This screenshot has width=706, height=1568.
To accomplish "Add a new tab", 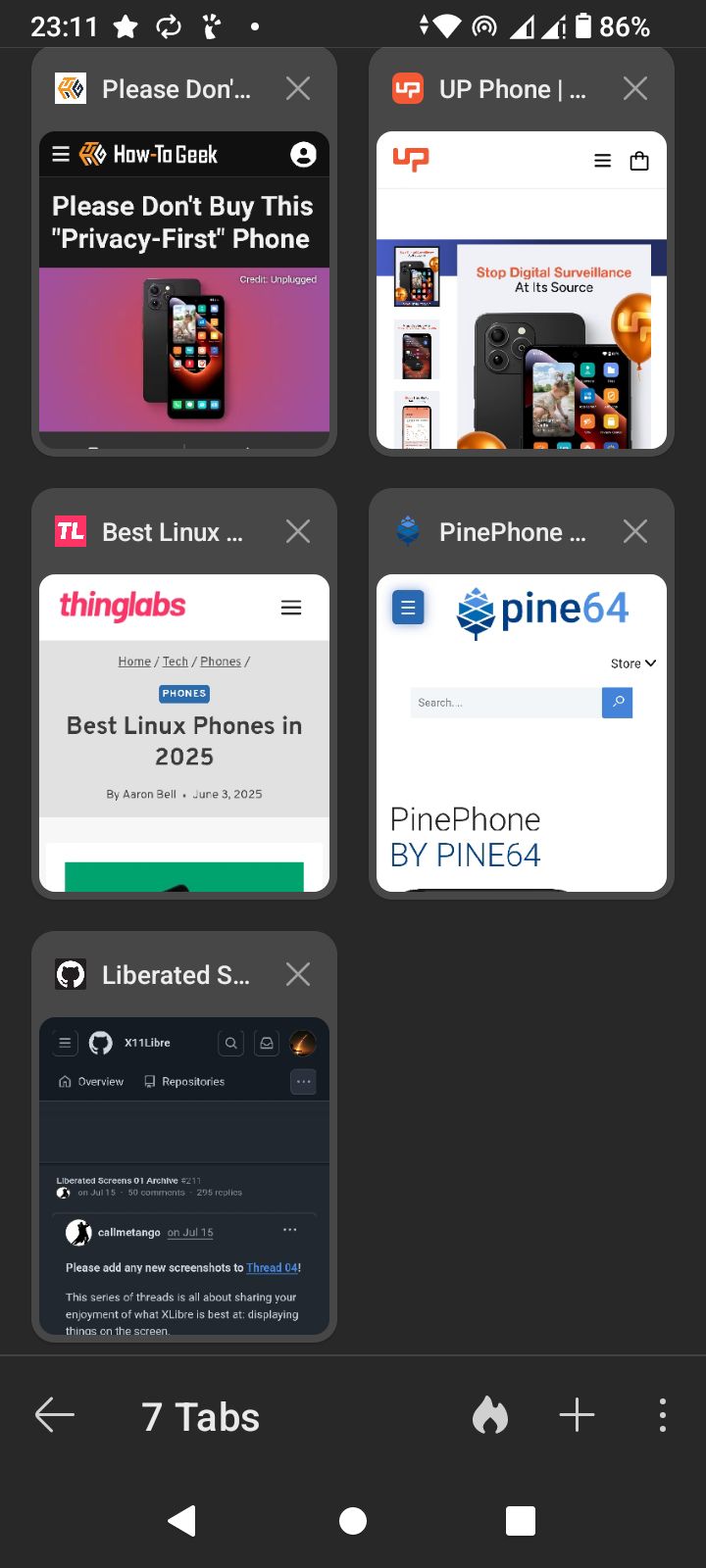I will coord(577,1416).
